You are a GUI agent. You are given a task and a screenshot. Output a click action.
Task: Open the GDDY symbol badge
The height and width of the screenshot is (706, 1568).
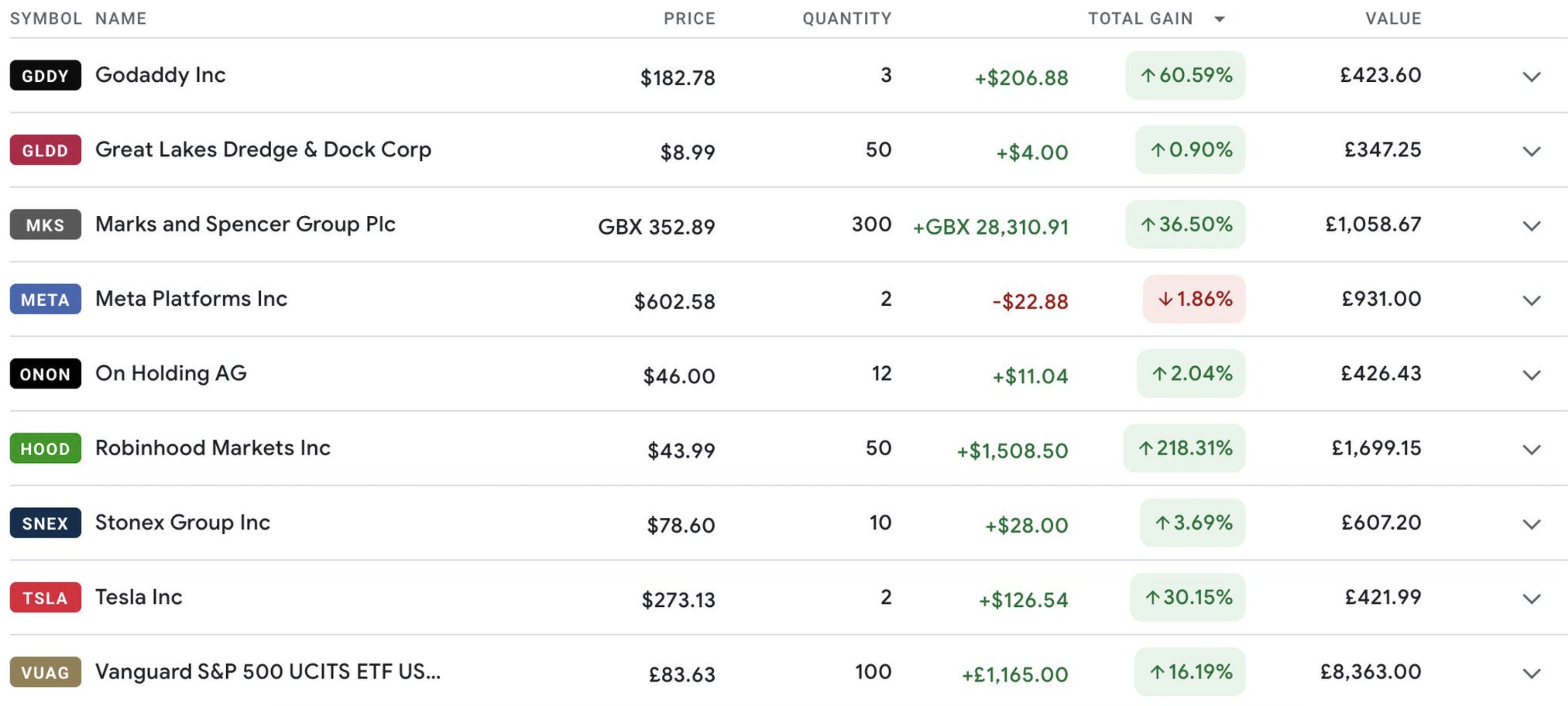click(45, 75)
